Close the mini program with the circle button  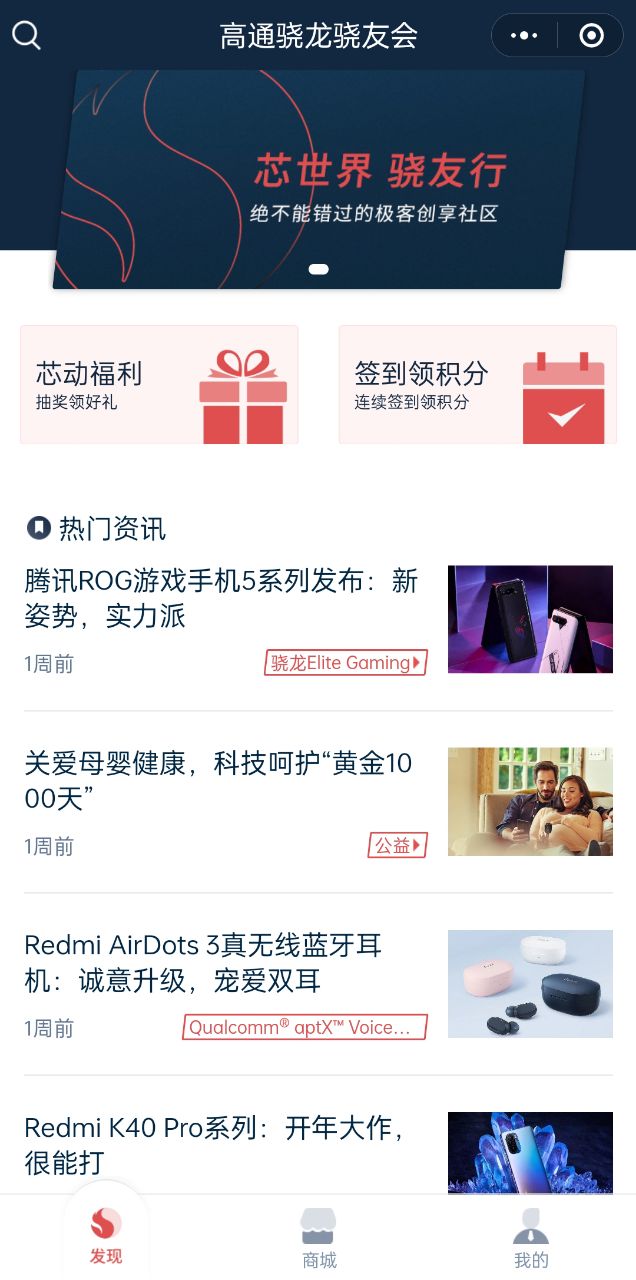point(592,36)
